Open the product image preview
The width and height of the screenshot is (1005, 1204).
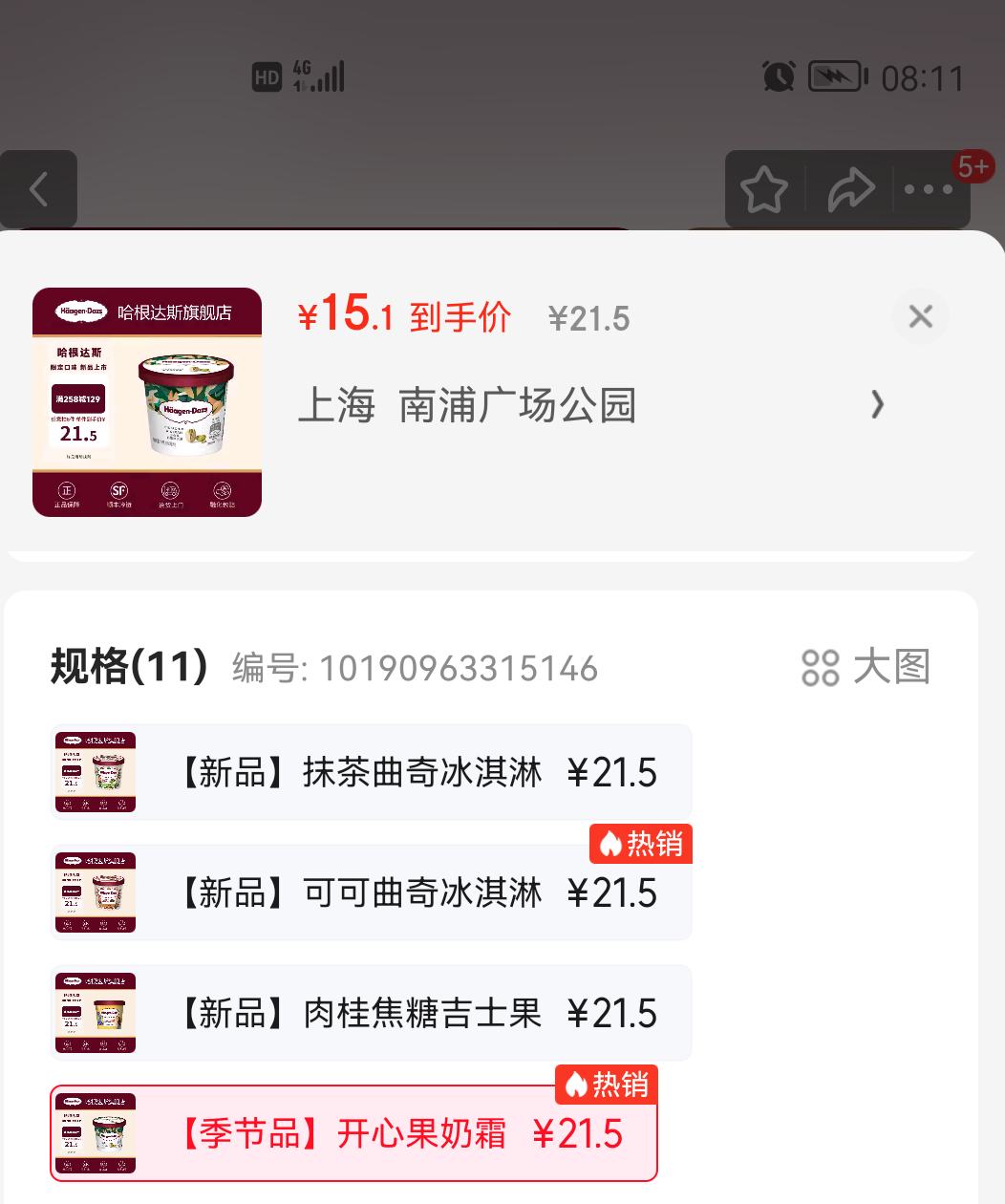click(x=147, y=402)
